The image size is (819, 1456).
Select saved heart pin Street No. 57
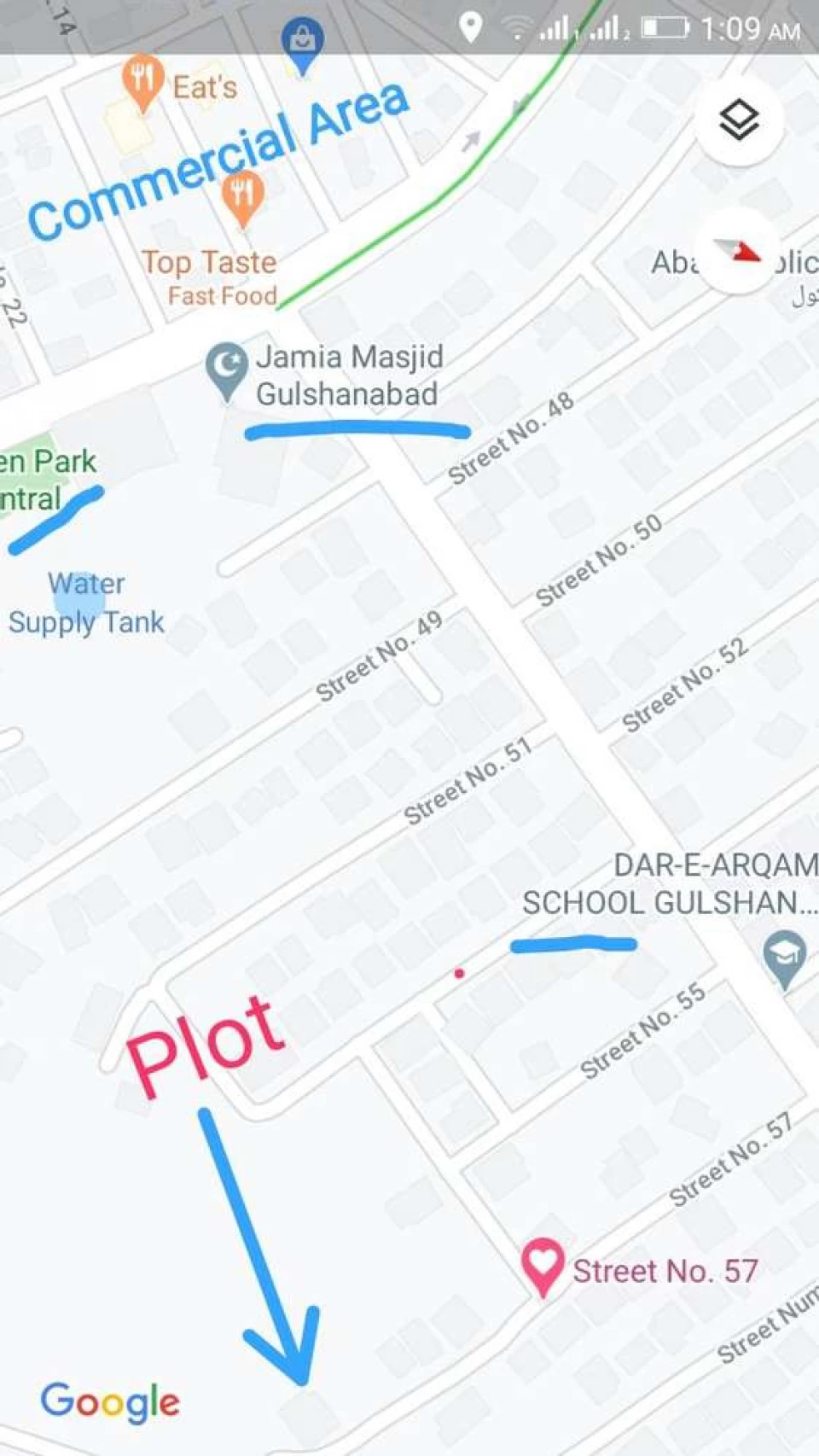coord(543,1267)
